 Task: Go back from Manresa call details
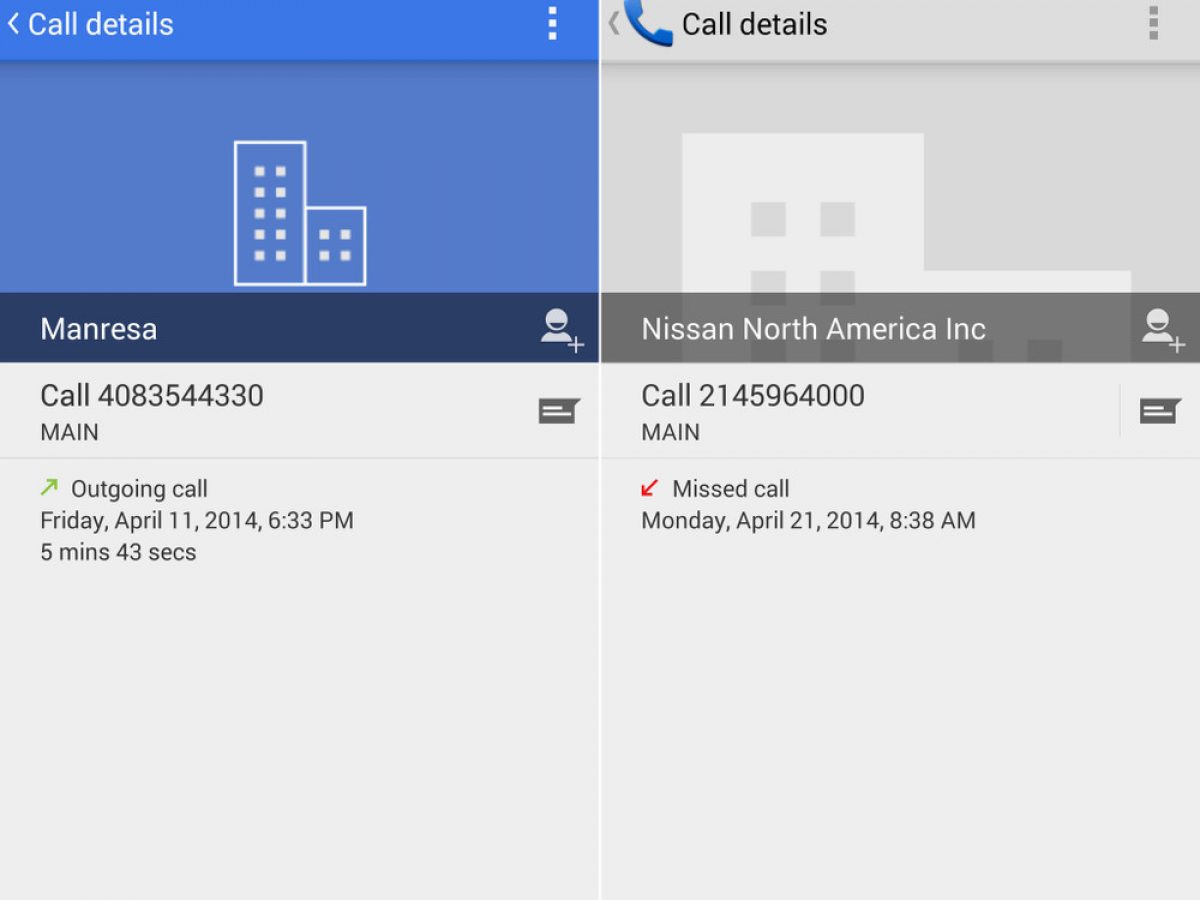pyautogui.click(x=14, y=24)
